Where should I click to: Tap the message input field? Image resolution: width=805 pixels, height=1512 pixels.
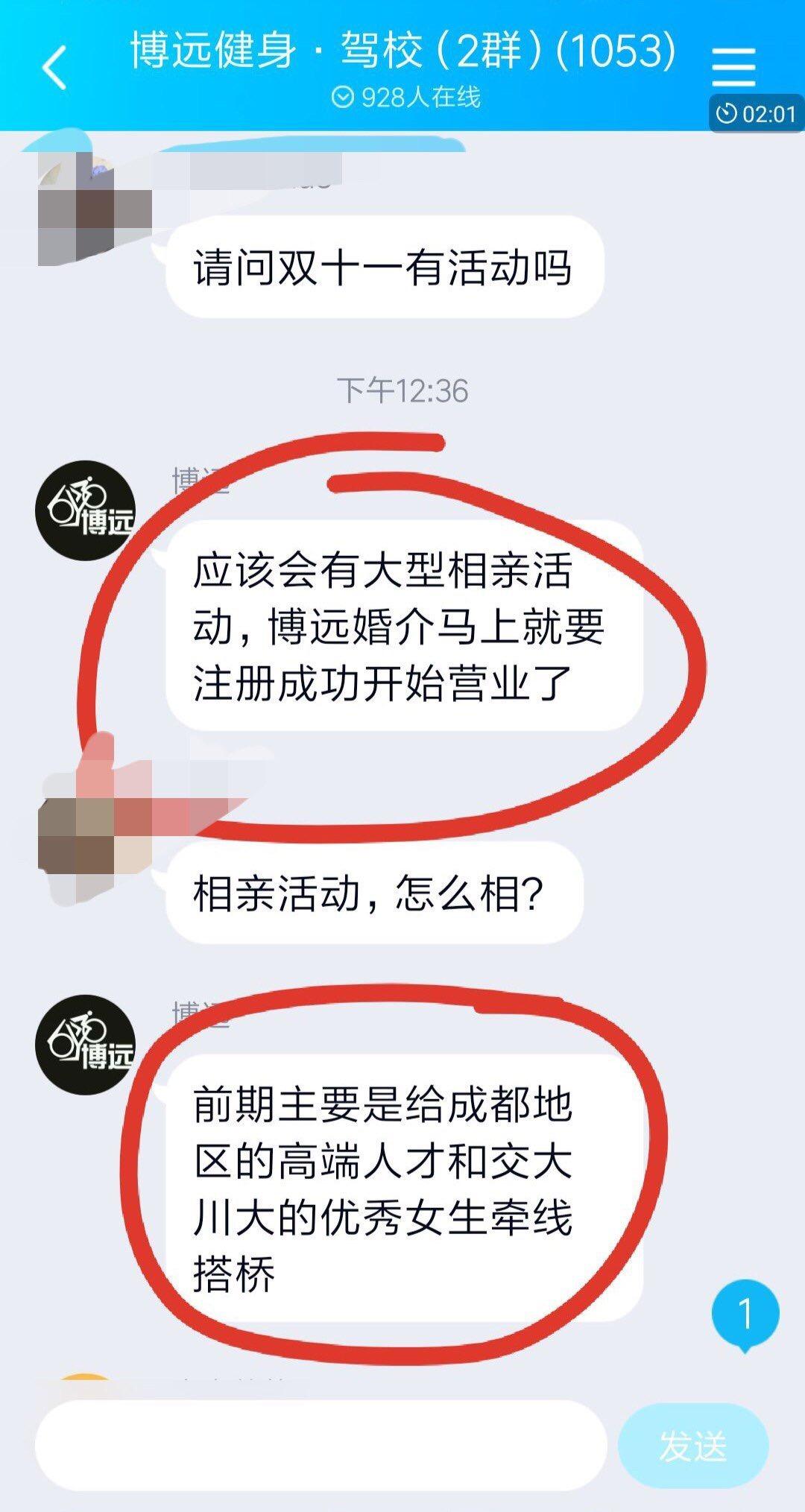(x=321, y=1445)
